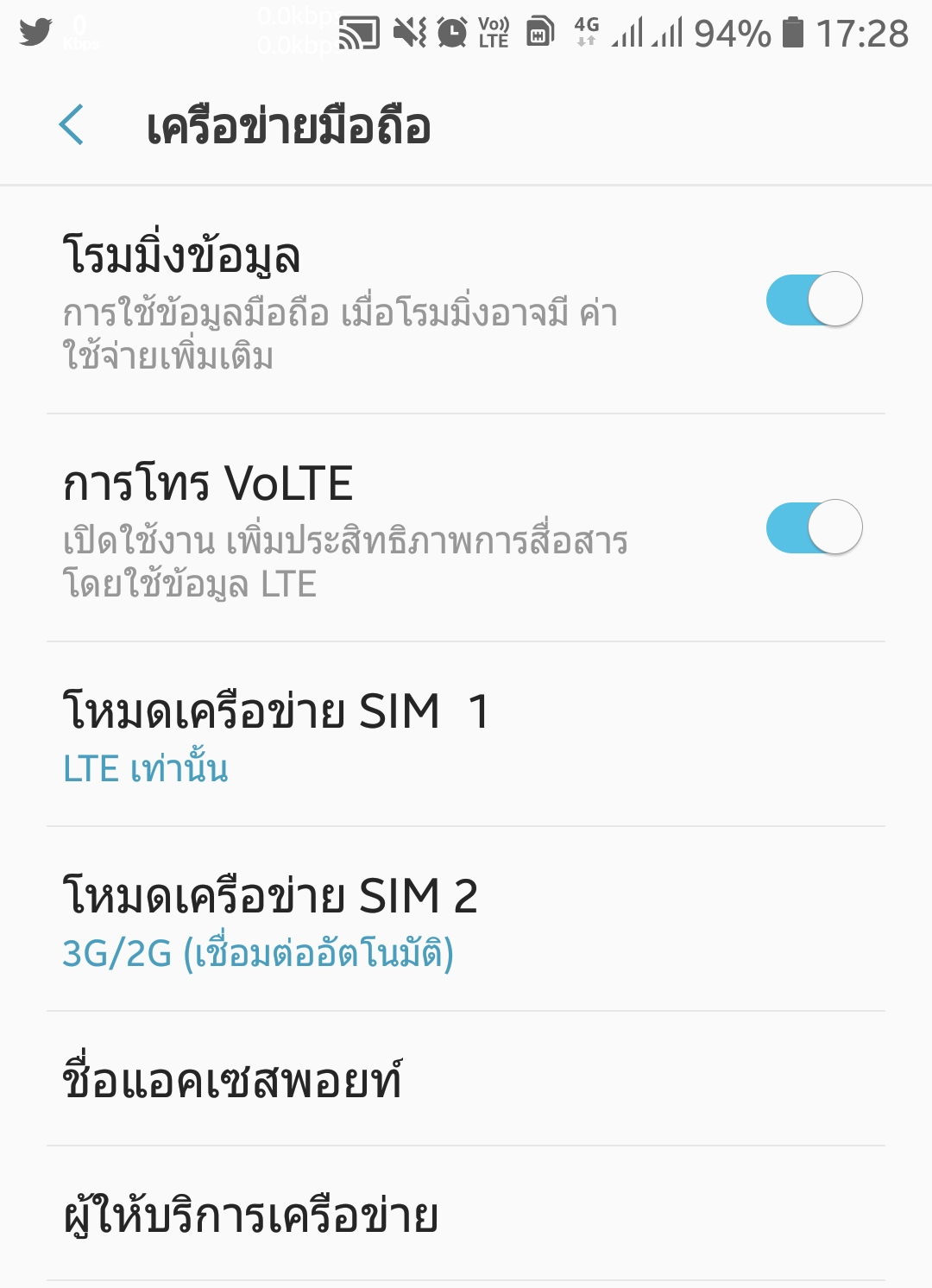Disable the VoLTE calls toggle
Viewport: 932px width, 1288px height.
(814, 527)
